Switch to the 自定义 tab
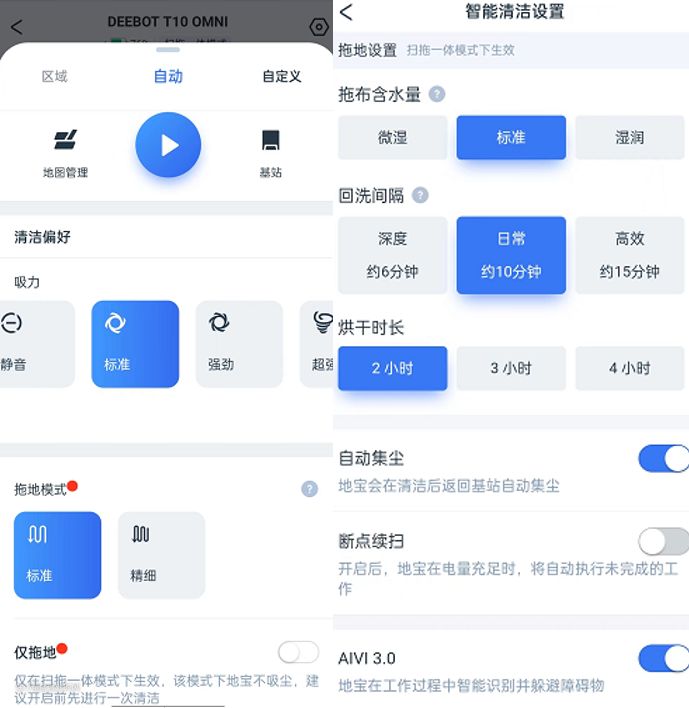This screenshot has width=689, height=708. 281,77
